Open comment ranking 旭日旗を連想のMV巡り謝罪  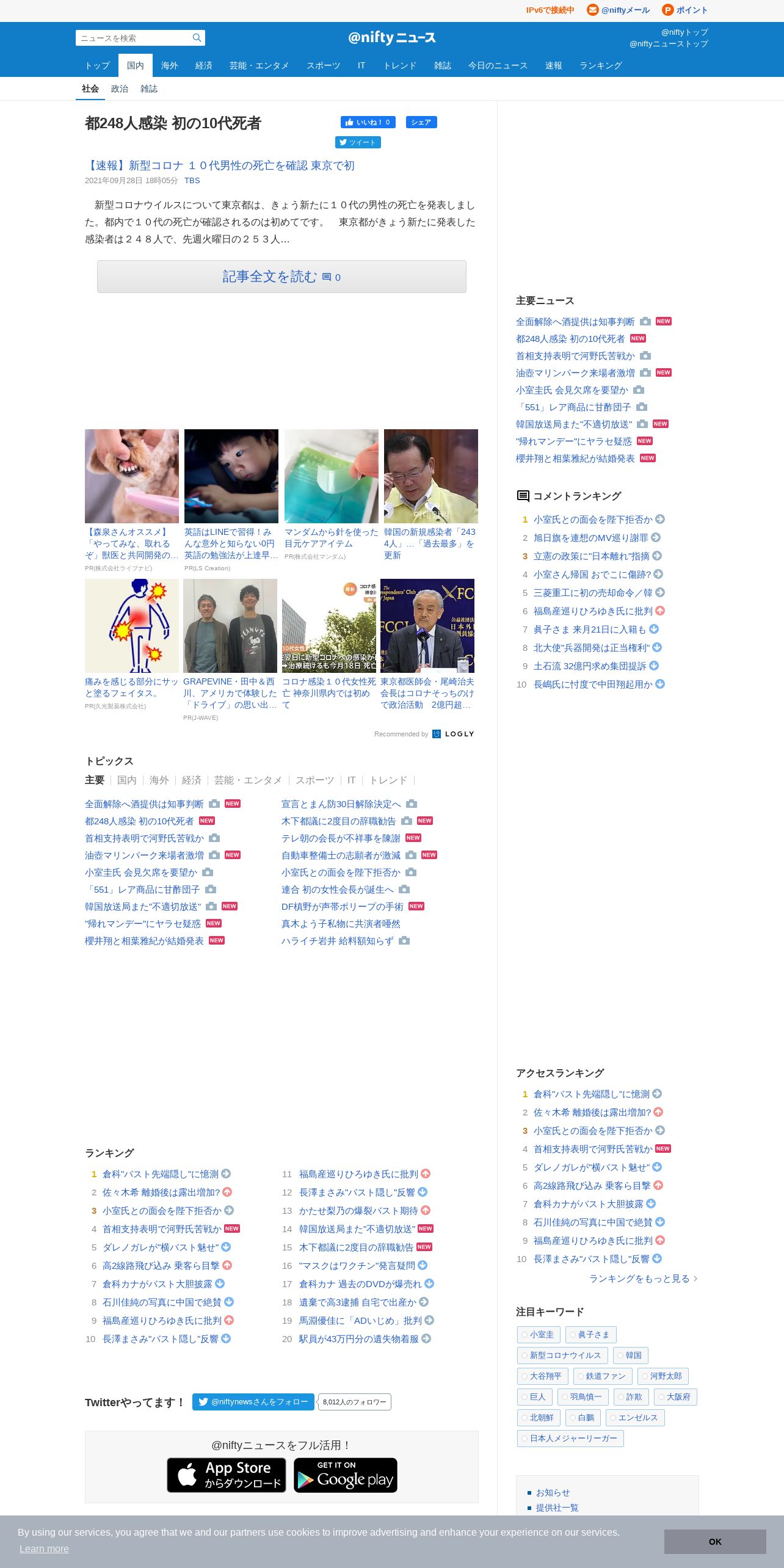pos(591,538)
